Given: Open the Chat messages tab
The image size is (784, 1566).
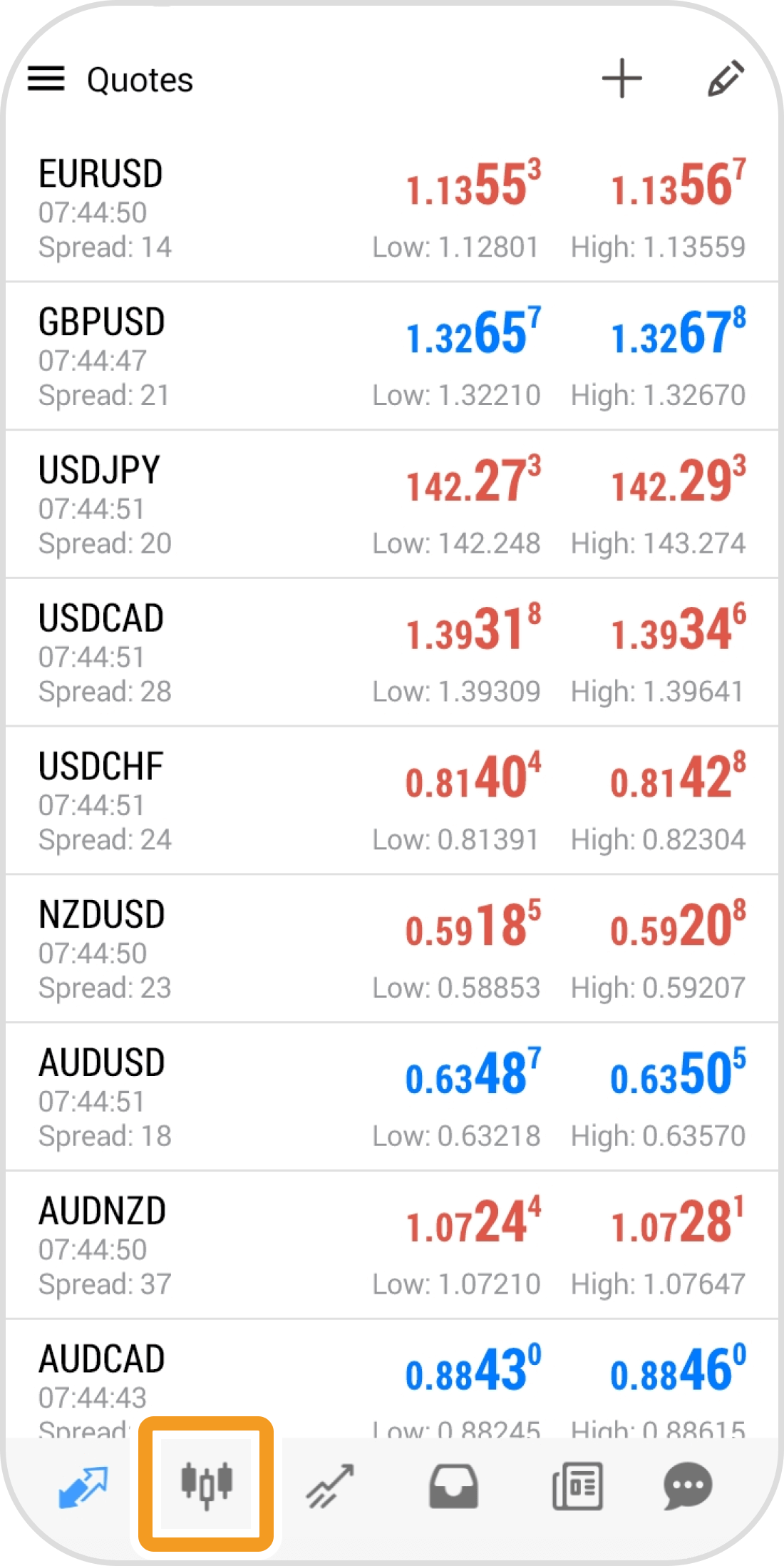Looking at the screenshot, I should [687, 1486].
